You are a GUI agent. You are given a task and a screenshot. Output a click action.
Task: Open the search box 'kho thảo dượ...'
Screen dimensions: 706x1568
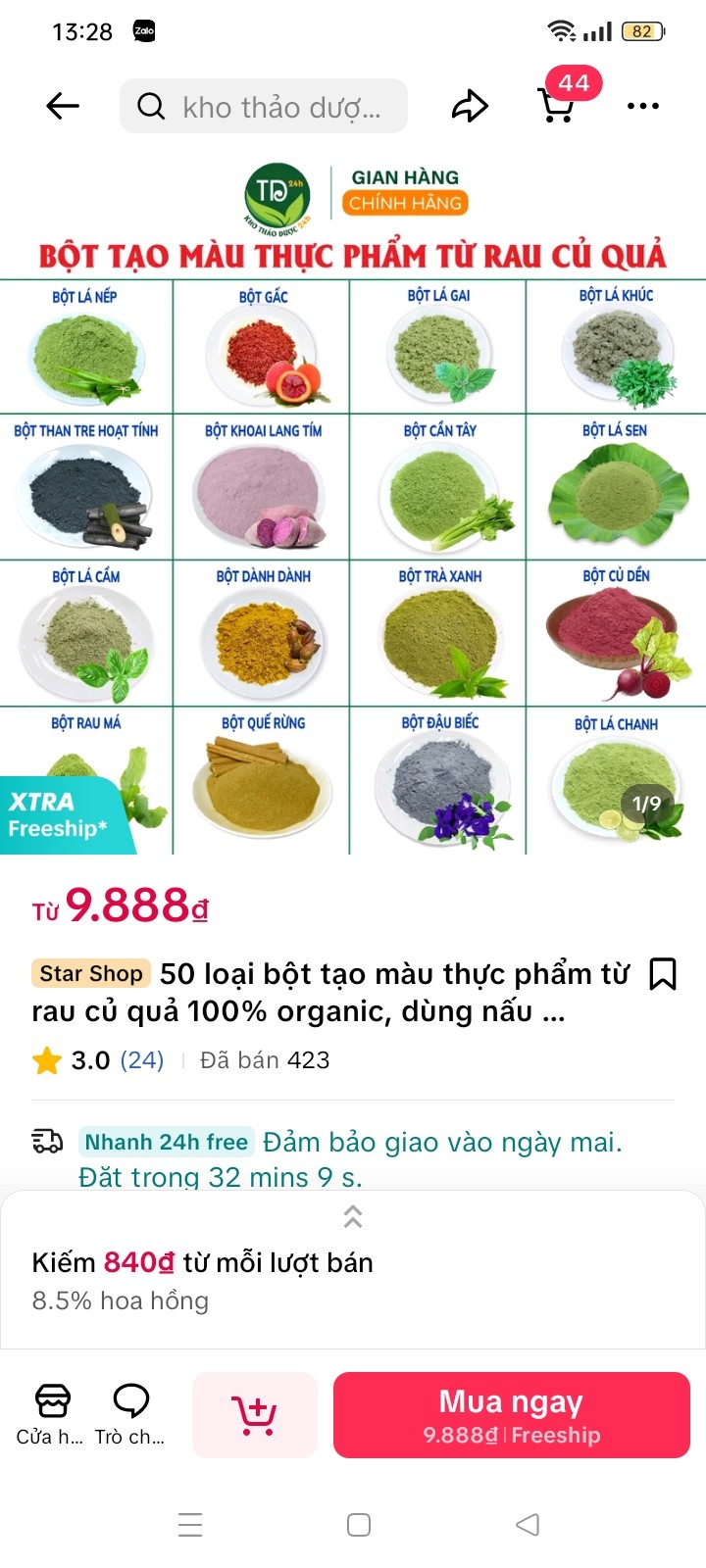point(263,106)
